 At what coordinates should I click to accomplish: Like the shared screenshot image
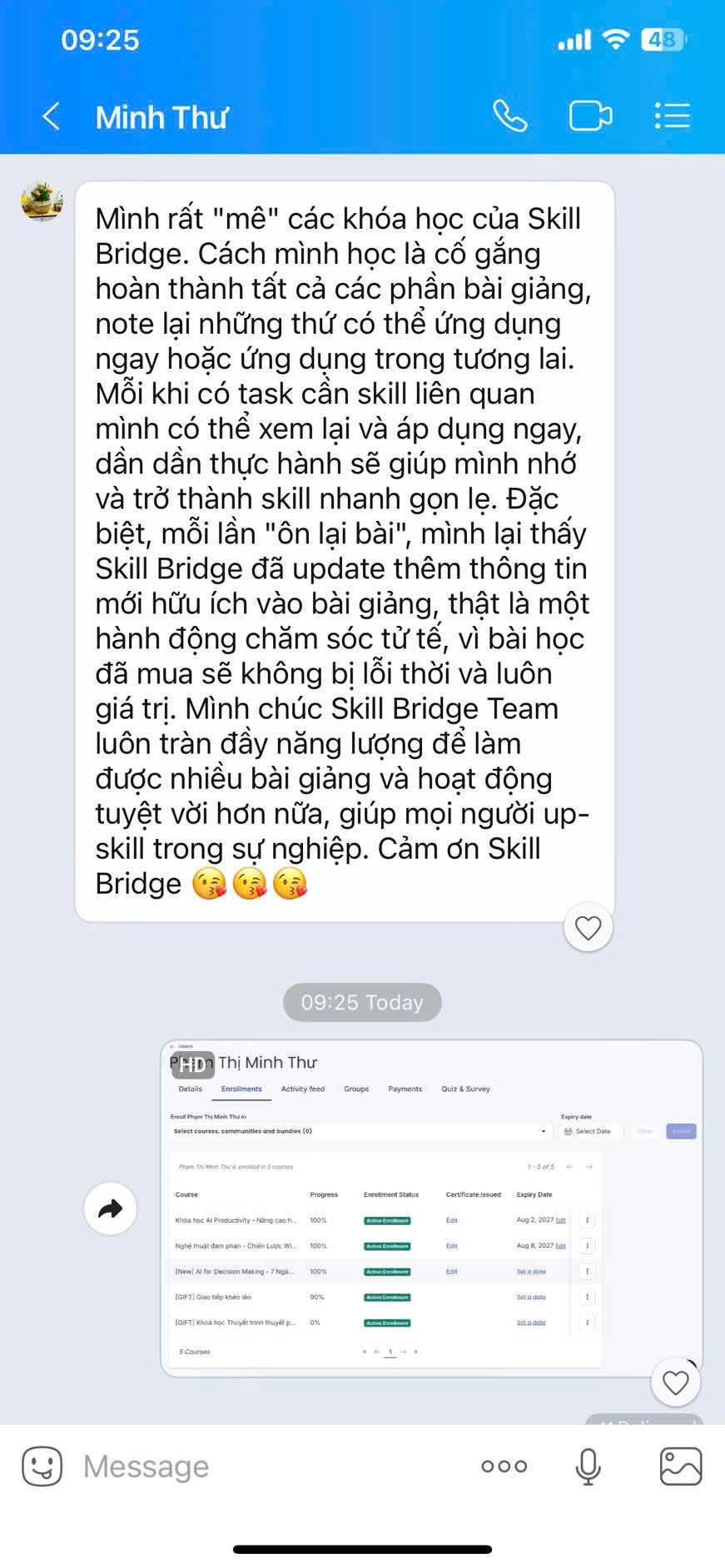(x=675, y=1382)
